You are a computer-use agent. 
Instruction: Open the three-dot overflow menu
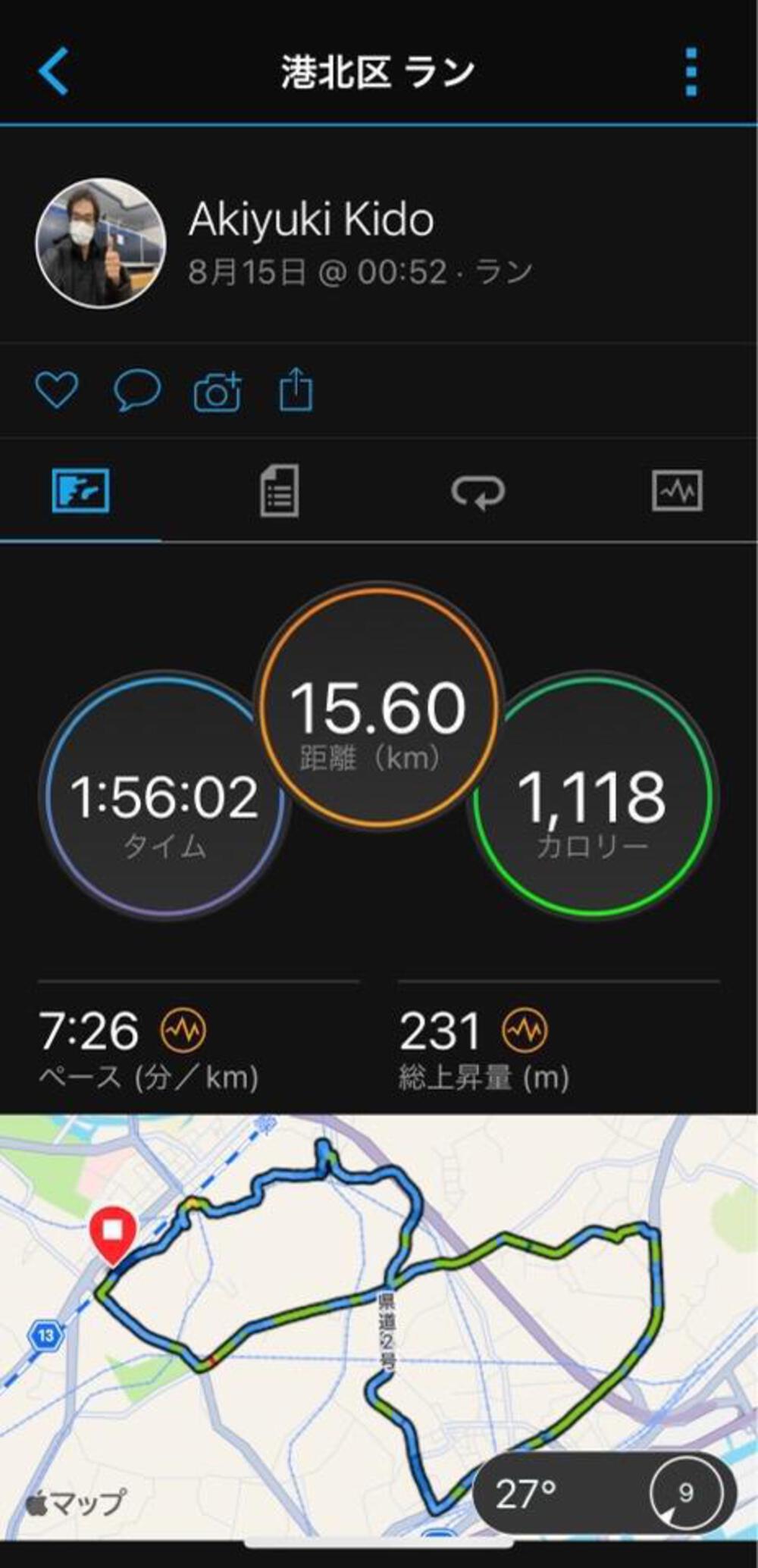point(691,72)
